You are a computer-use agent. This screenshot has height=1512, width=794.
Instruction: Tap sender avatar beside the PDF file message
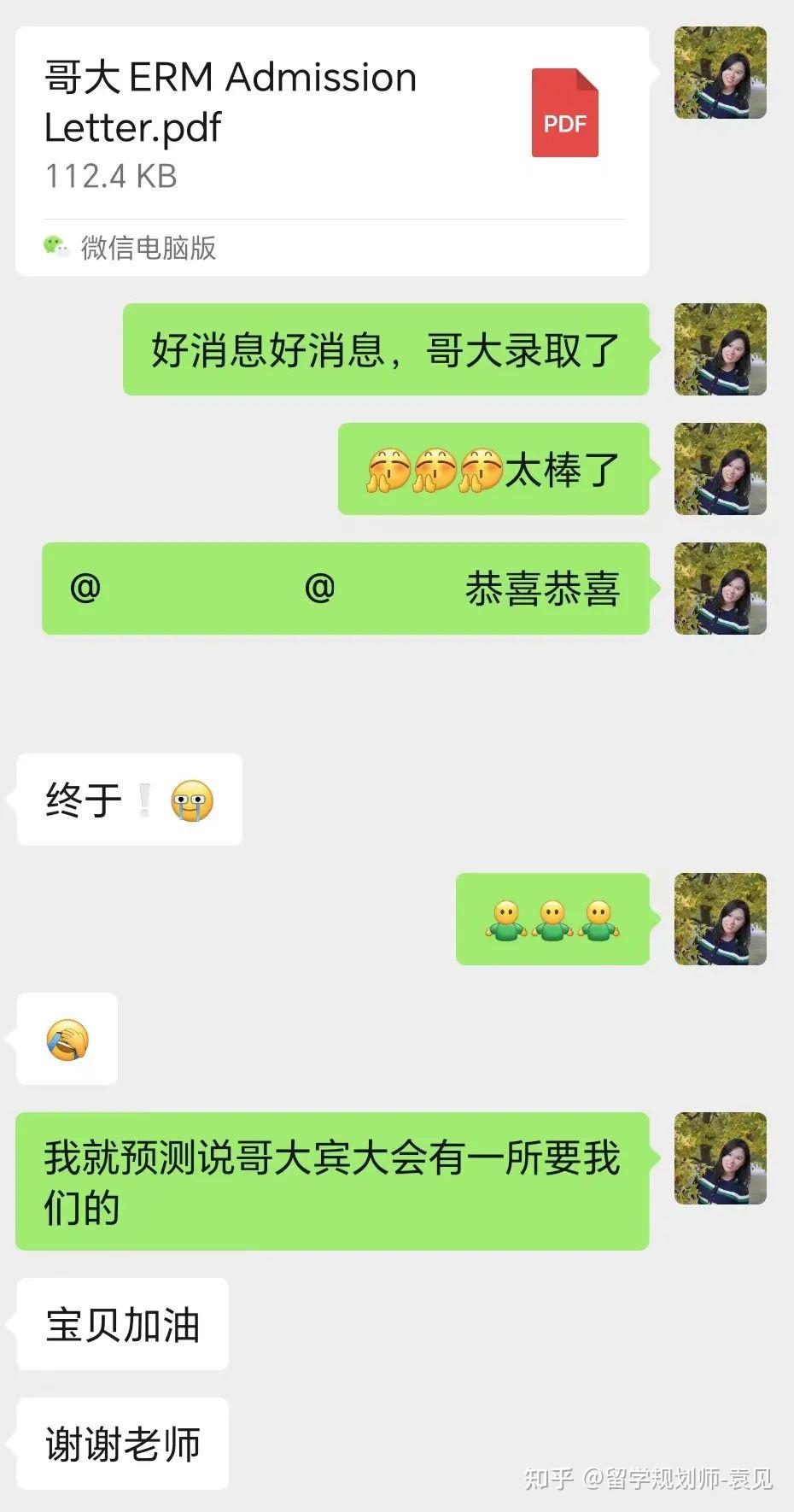[x=721, y=73]
